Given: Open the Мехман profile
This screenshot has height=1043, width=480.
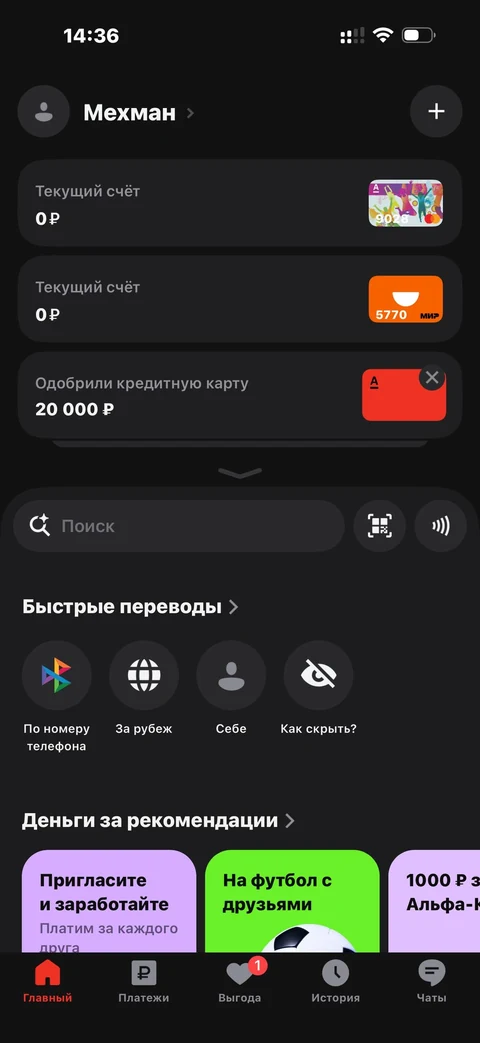Looking at the screenshot, I should [106, 112].
